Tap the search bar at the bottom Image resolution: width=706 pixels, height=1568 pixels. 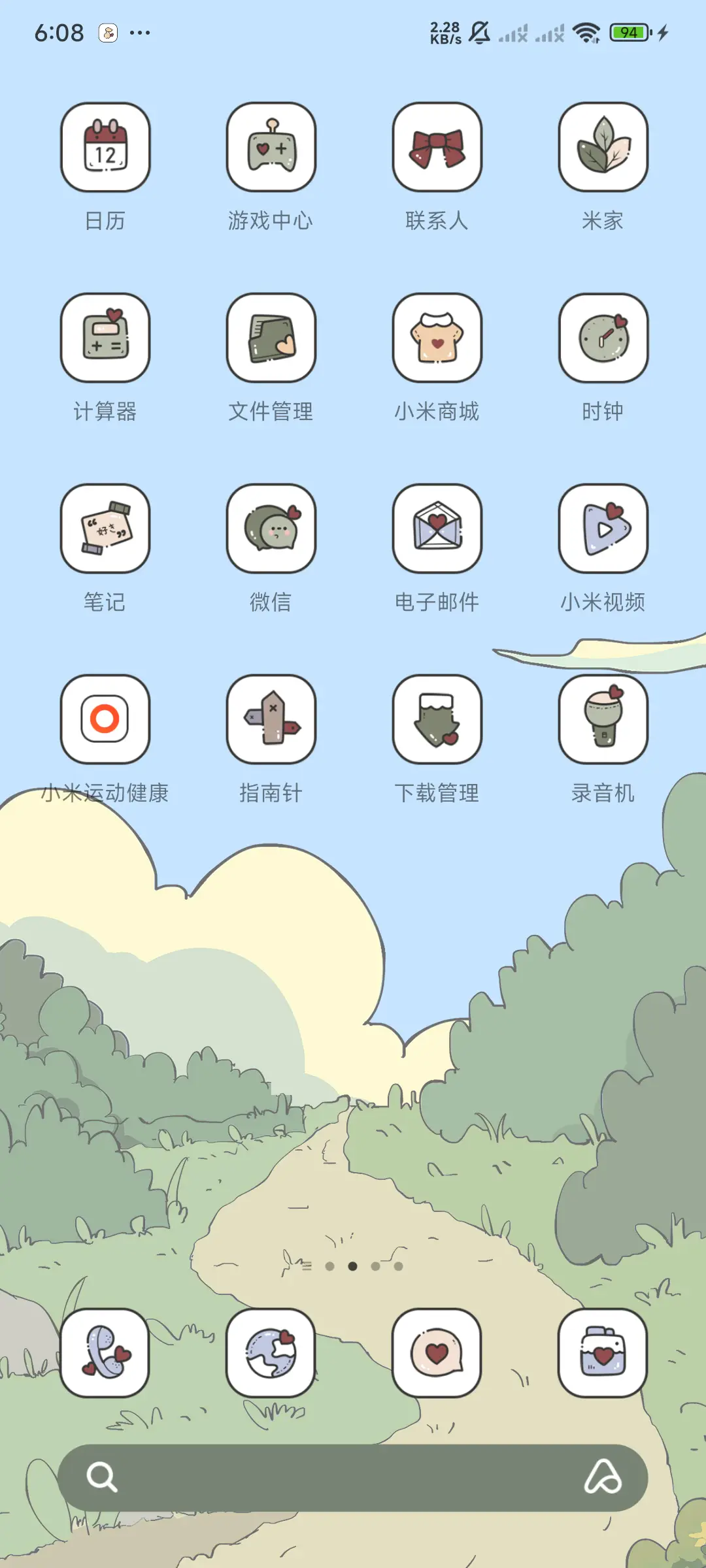click(x=353, y=1477)
